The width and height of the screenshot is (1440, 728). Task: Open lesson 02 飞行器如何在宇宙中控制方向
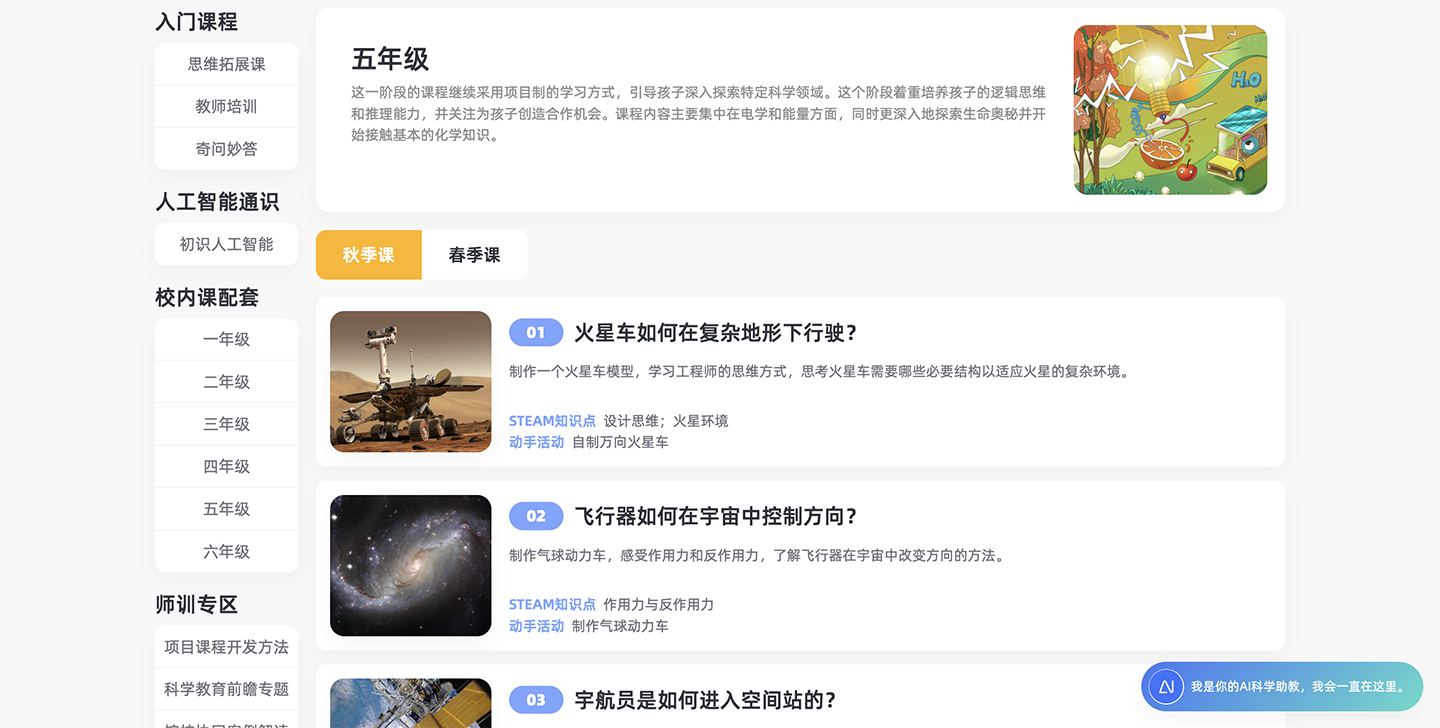tap(715, 517)
